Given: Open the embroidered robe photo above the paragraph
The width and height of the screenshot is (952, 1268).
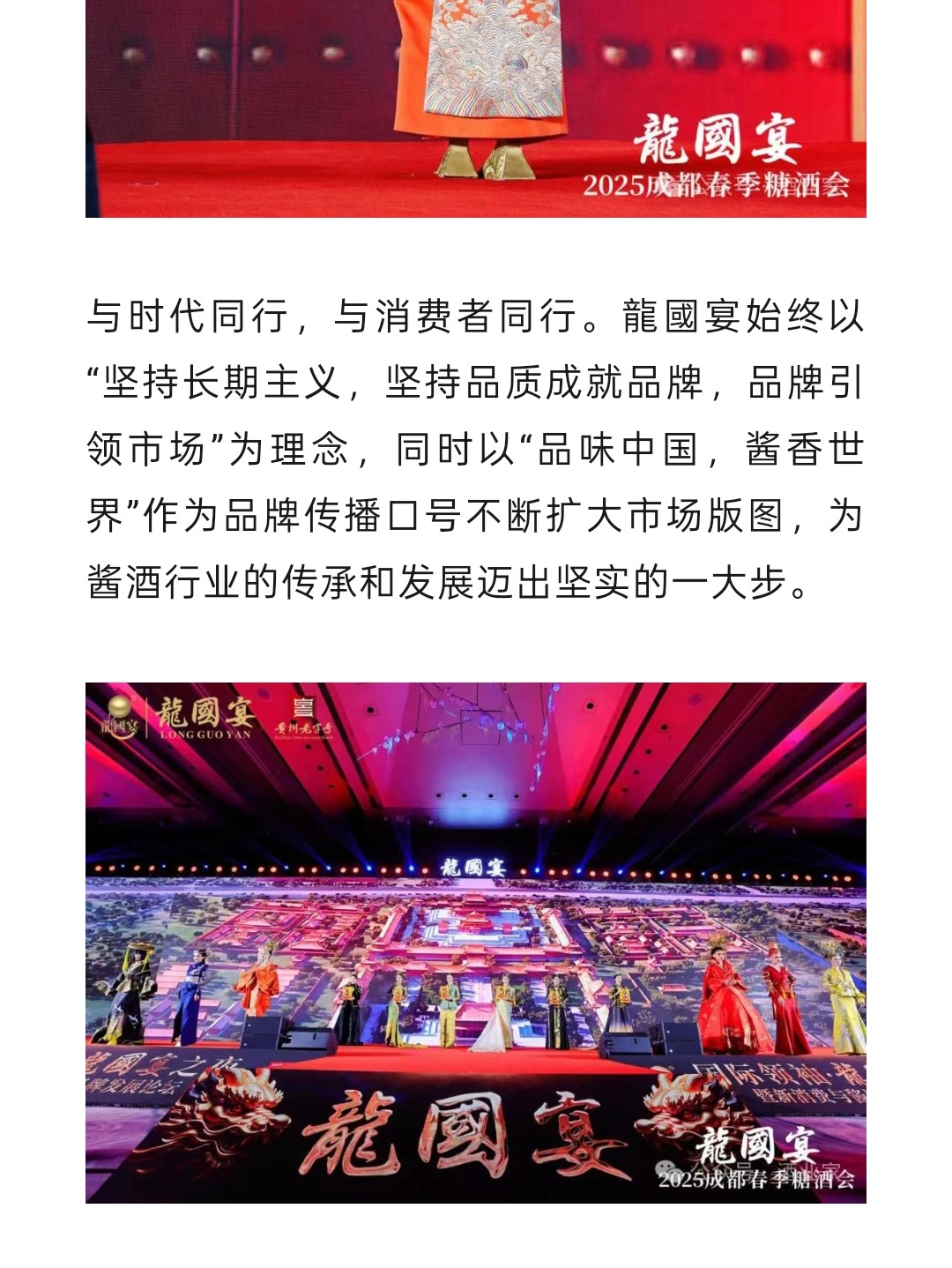Looking at the screenshot, I should click(x=475, y=108).
